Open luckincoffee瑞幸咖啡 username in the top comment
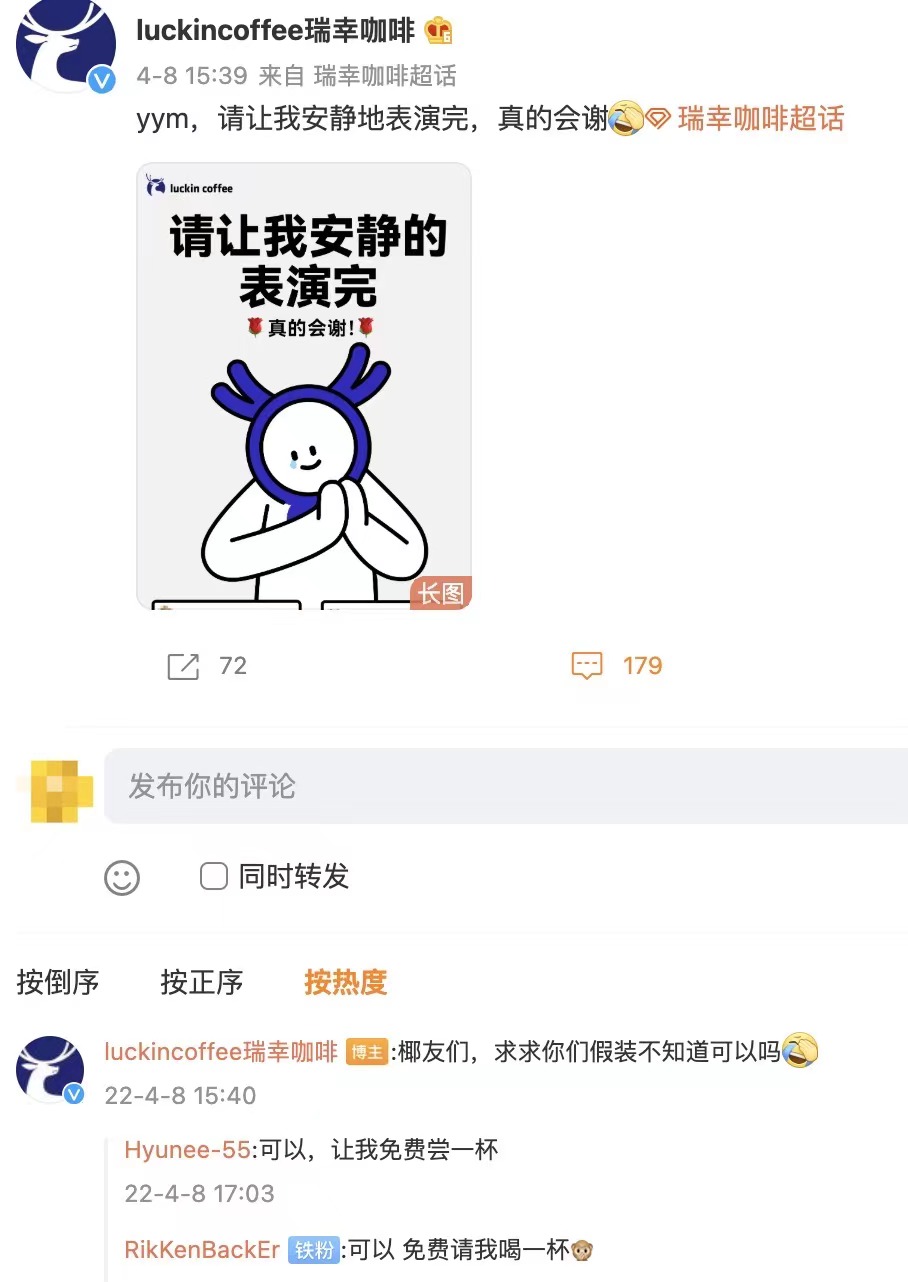The height and width of the screenshot is (1282, 908). 221,1052
